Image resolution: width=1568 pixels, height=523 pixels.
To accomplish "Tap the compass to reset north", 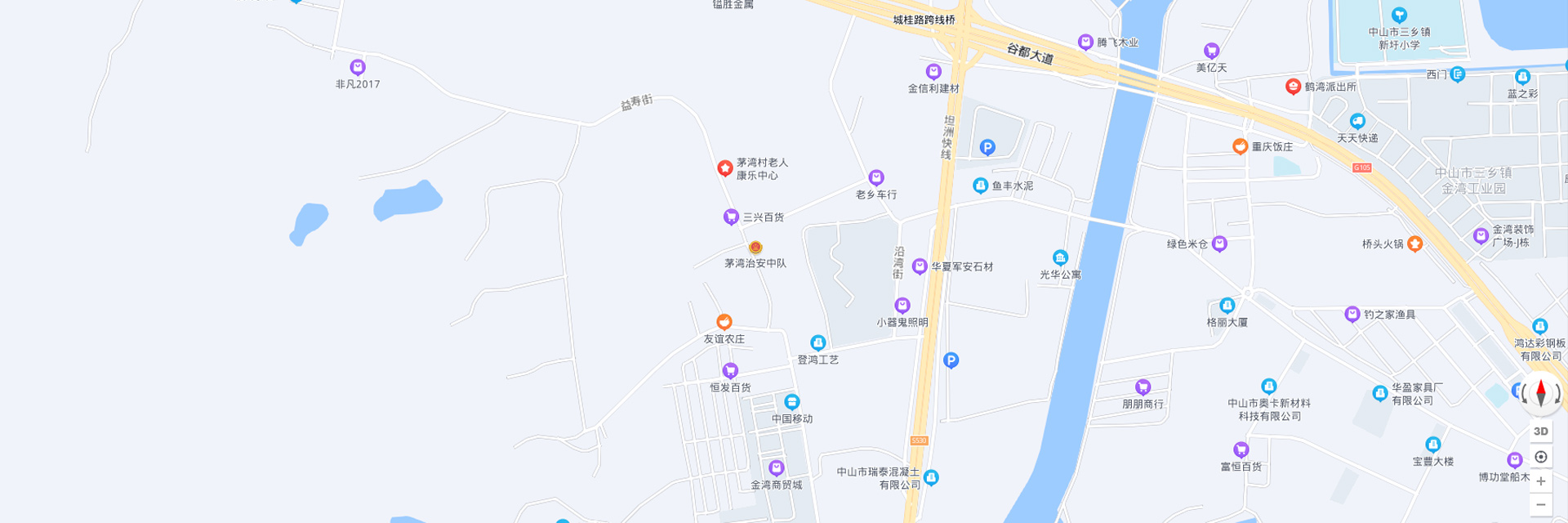I will tap(1541, 393).
